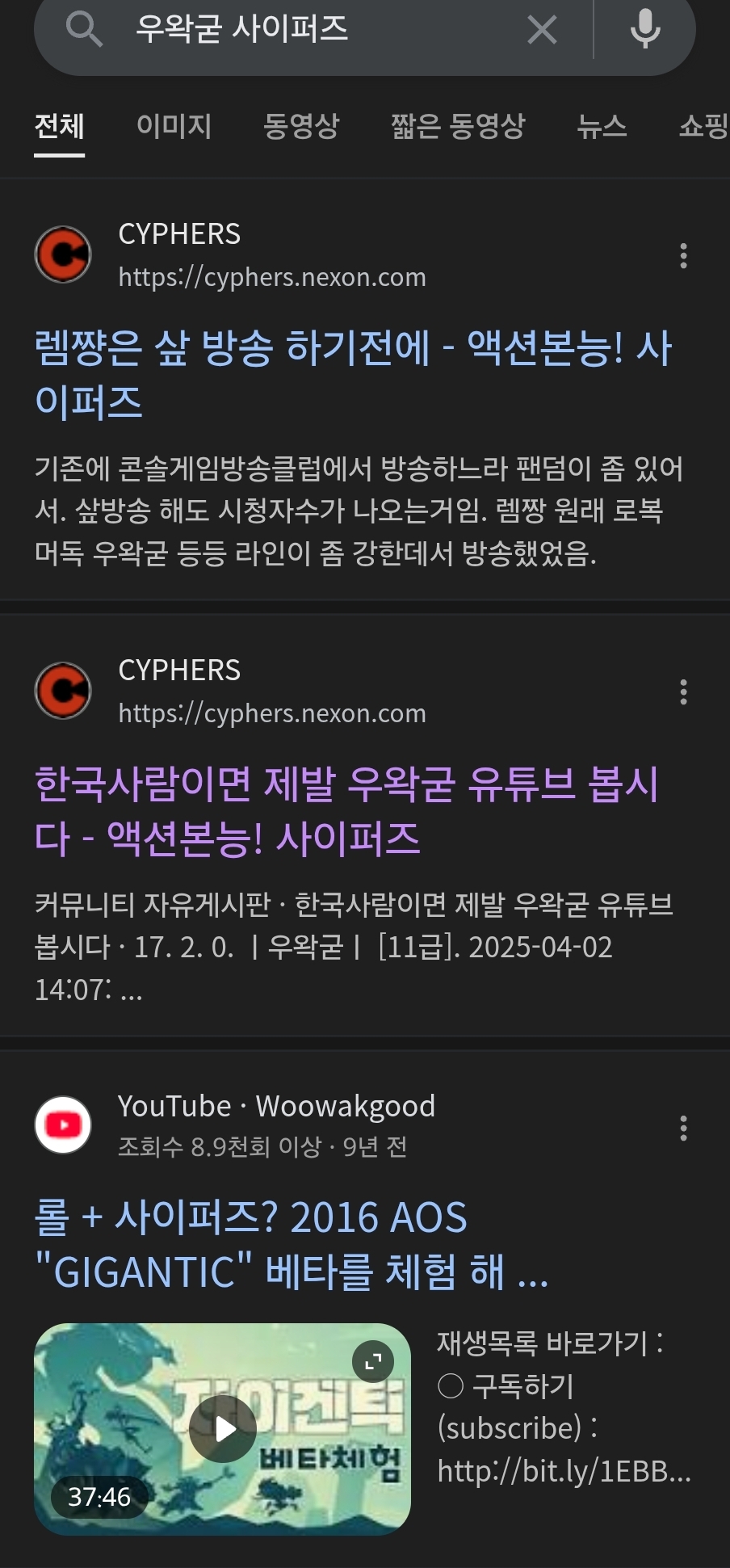Open options for the YouTube Woowakgood result
The height and width of the screenshot is (1568, 730).
tap(683, 1128)
